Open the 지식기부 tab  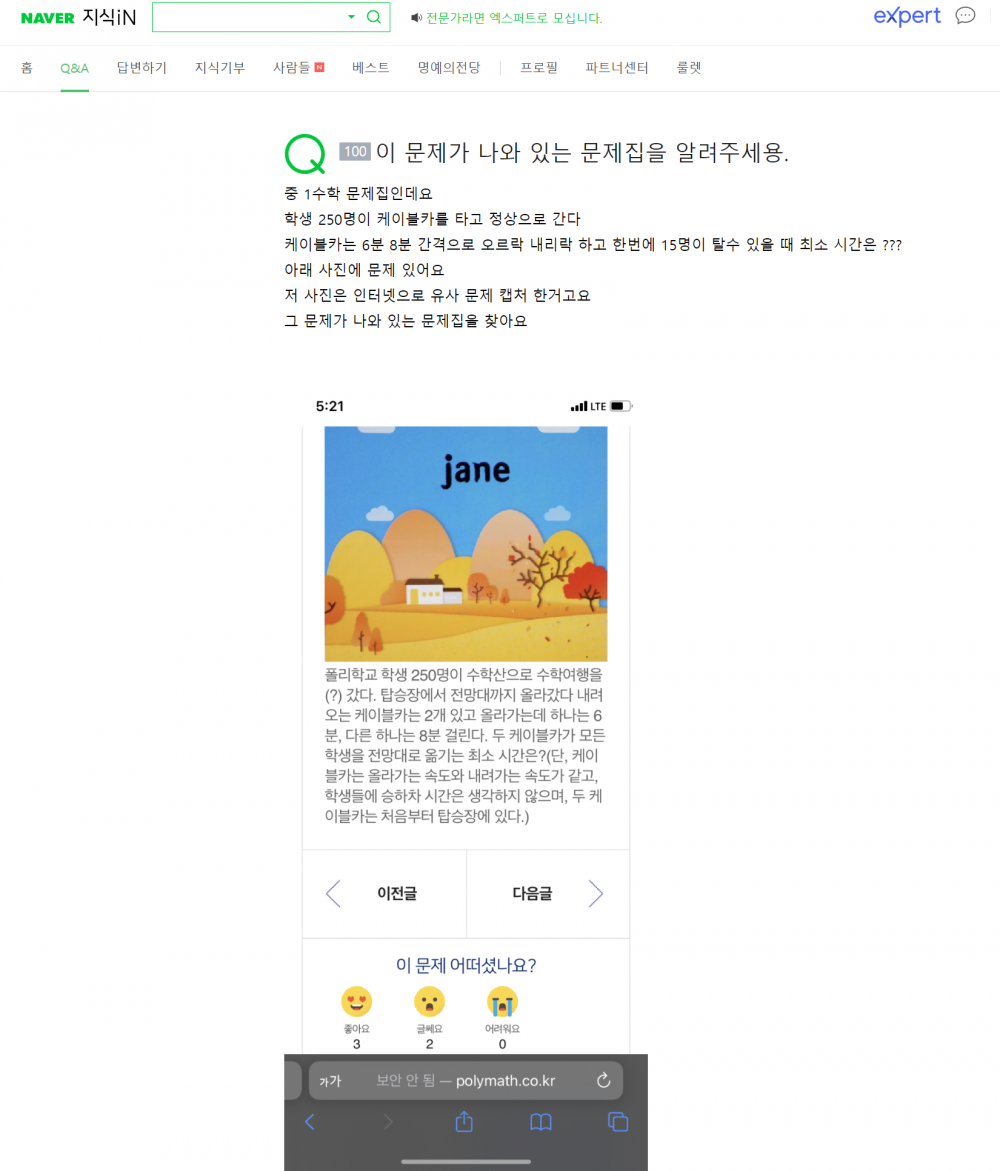(x=219, y=68)
